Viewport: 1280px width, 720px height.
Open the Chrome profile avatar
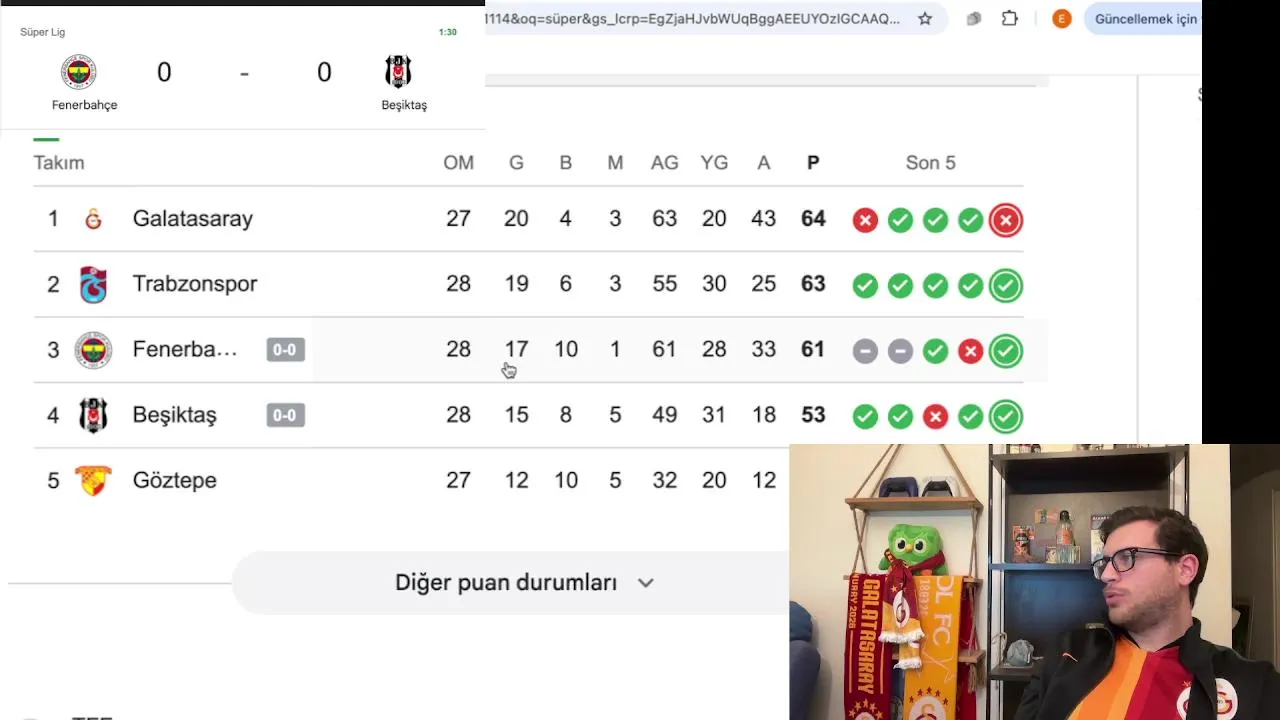1061,19
